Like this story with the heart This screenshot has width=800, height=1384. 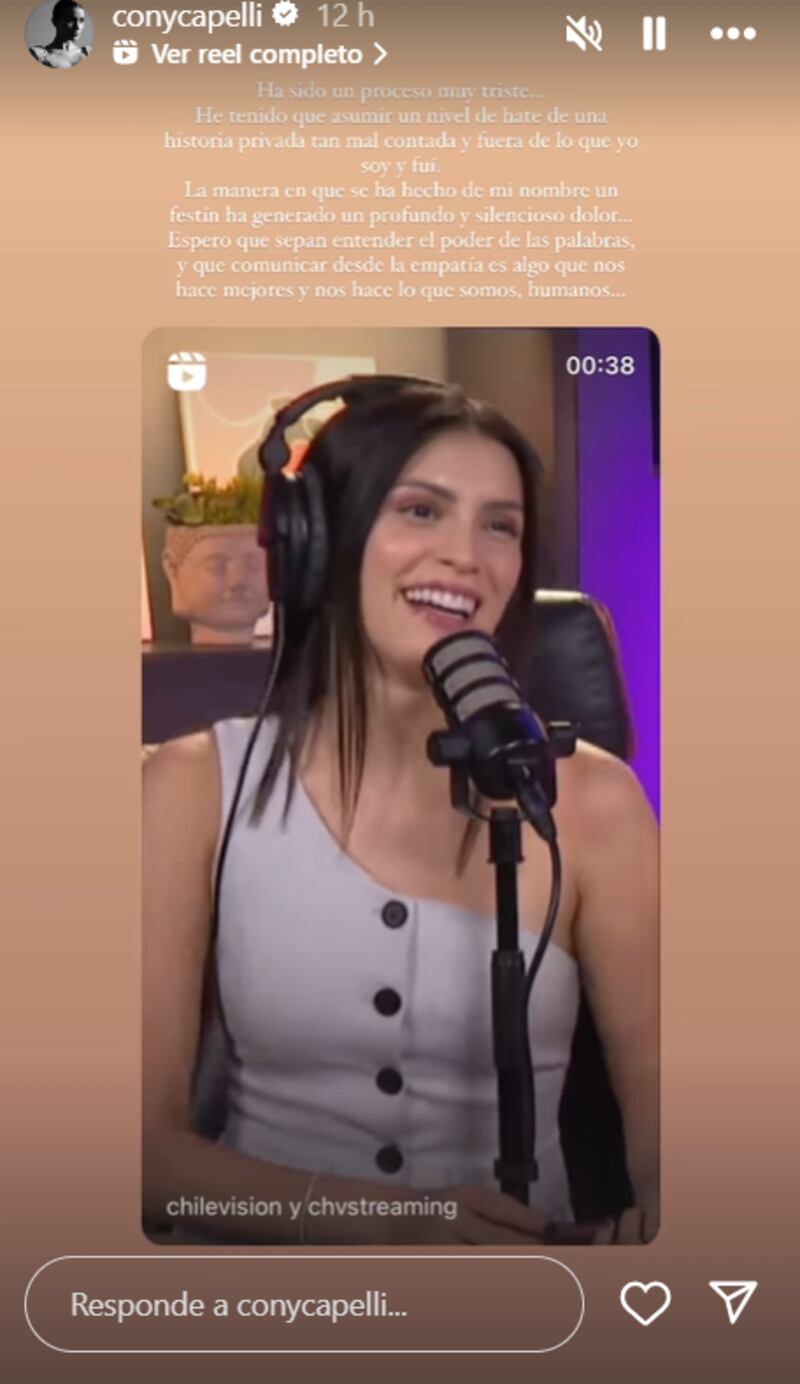pos(645,1304)
